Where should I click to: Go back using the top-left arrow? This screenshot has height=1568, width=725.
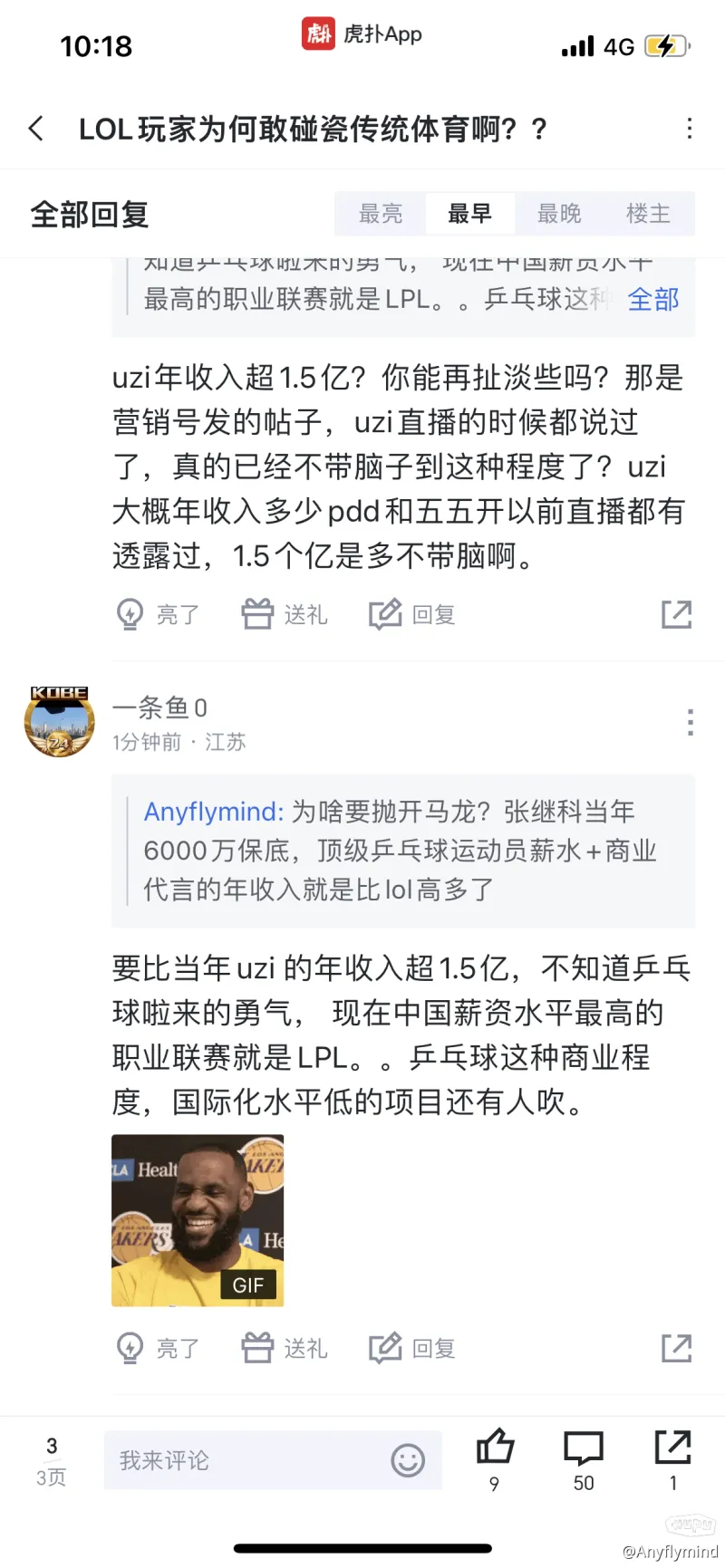click(x=36, y=129)
